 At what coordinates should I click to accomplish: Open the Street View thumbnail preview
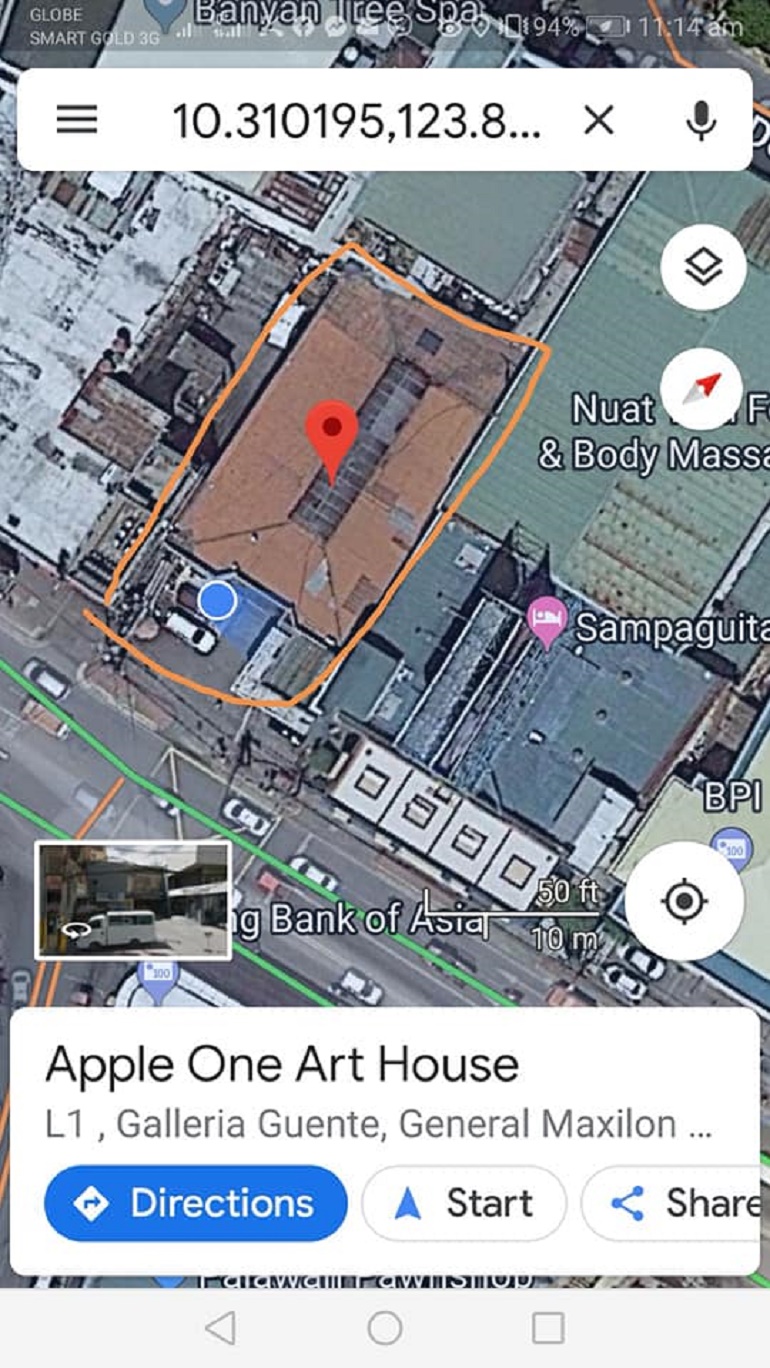[133, 900]
